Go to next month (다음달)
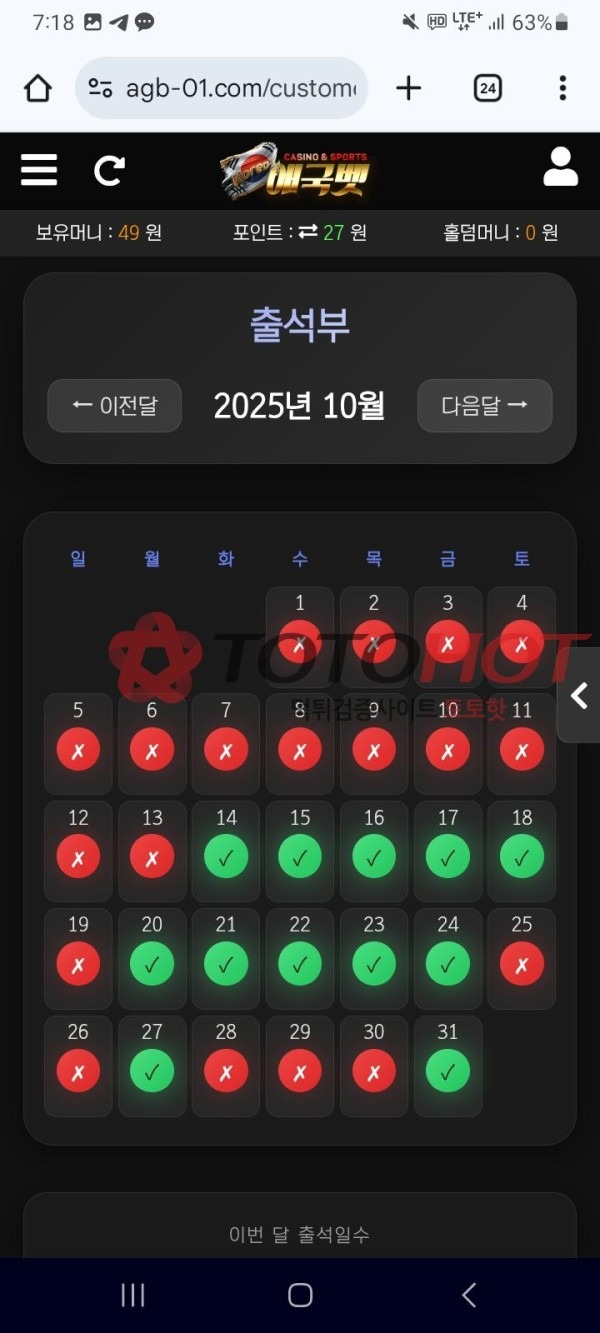The image size is (600, 1333). click(x=484, y=406)
